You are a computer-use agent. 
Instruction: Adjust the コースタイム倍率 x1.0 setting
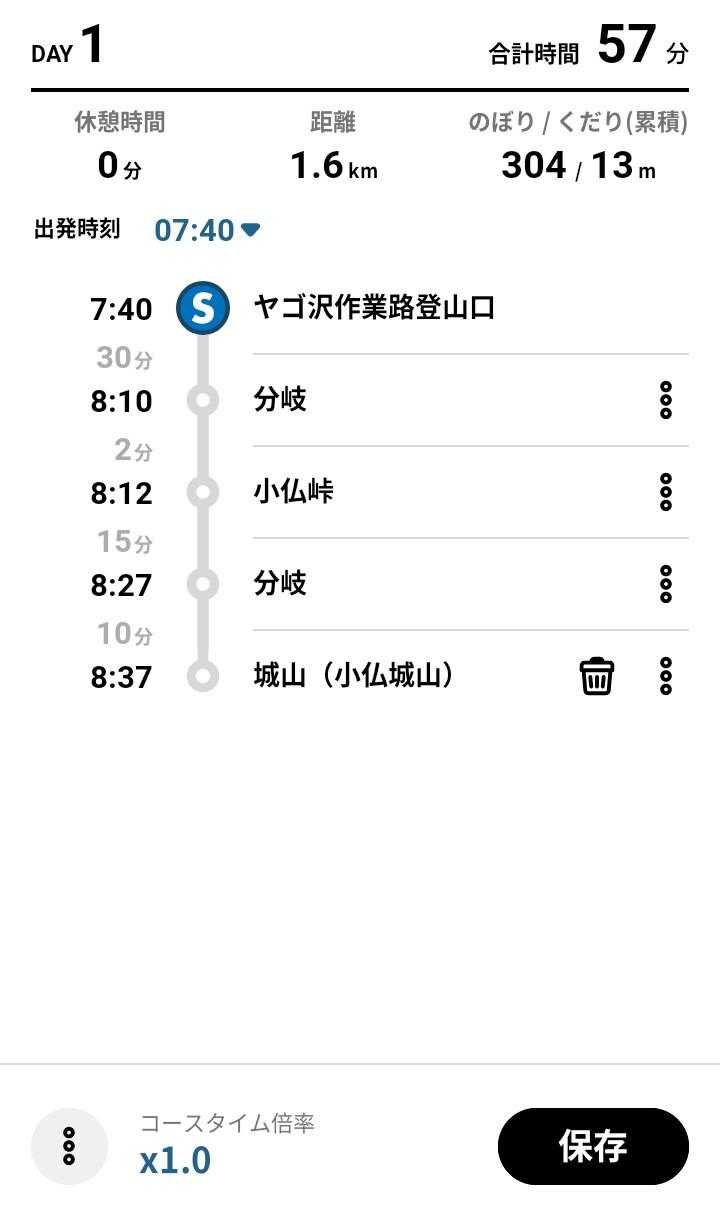point(176,1160)
